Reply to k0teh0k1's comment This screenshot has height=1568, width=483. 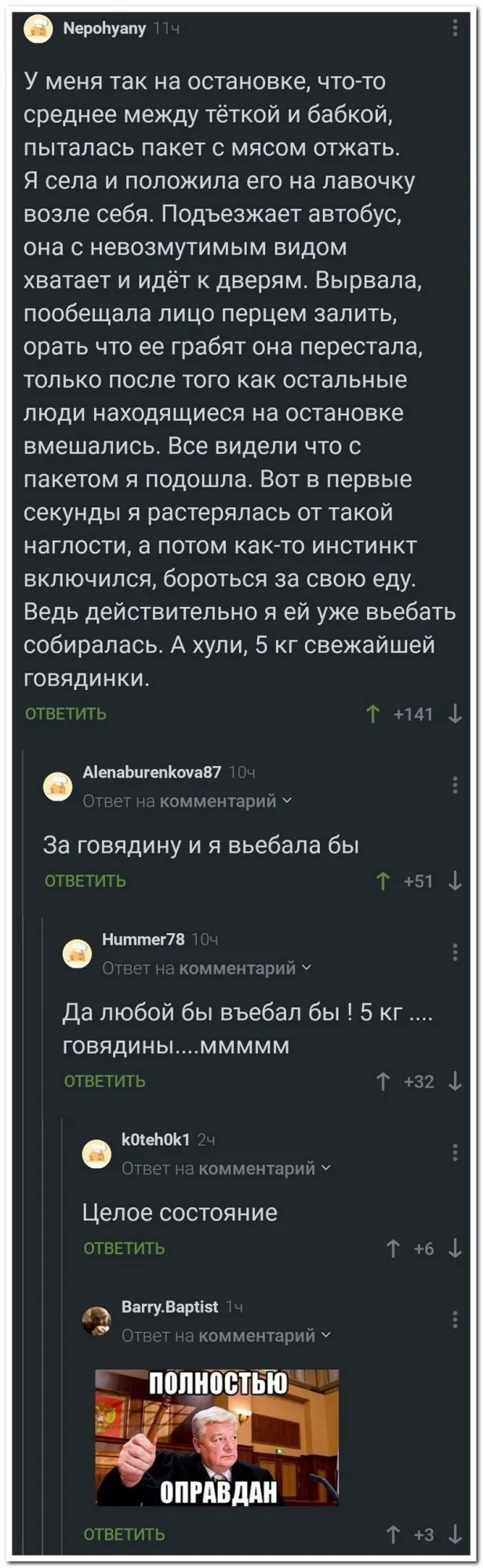click(124, 1248)
